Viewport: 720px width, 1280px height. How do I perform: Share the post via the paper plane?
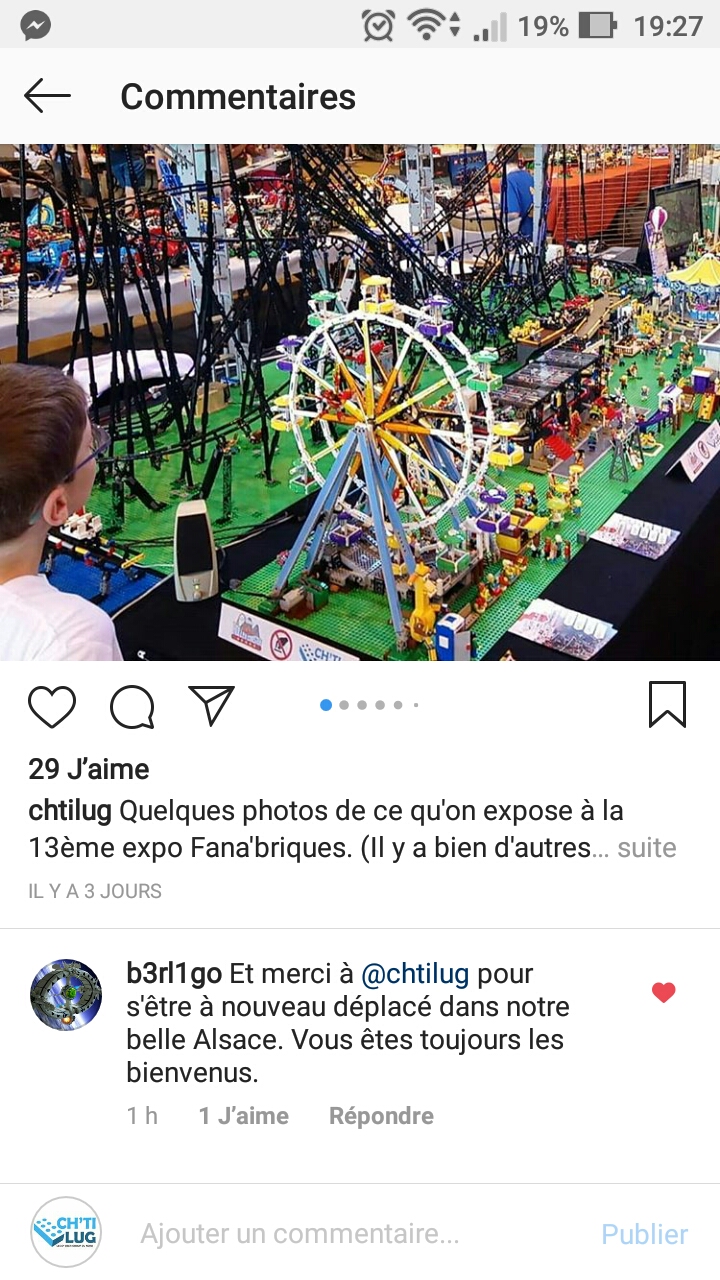click(x=211, y=705)
